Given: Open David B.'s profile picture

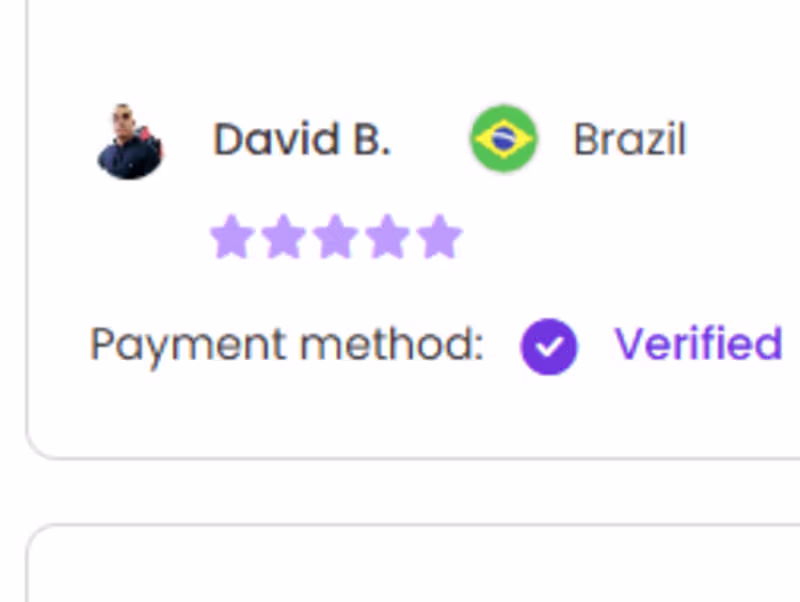Looking at the screenshot, I should [x=130, y=142].
